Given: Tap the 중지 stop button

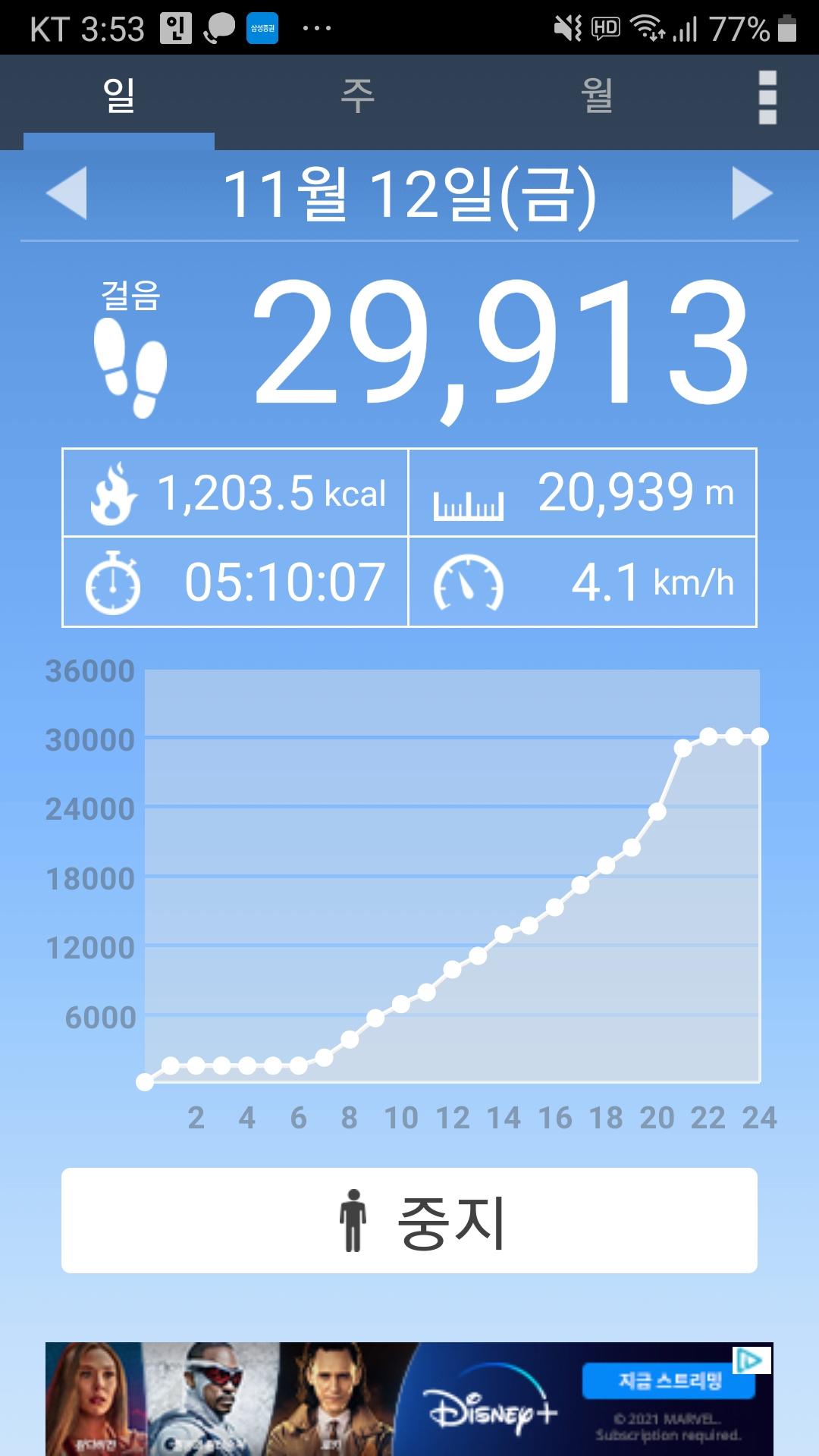Looking at the screenshot, I should pyautogui.click(x=409, y=1221).
